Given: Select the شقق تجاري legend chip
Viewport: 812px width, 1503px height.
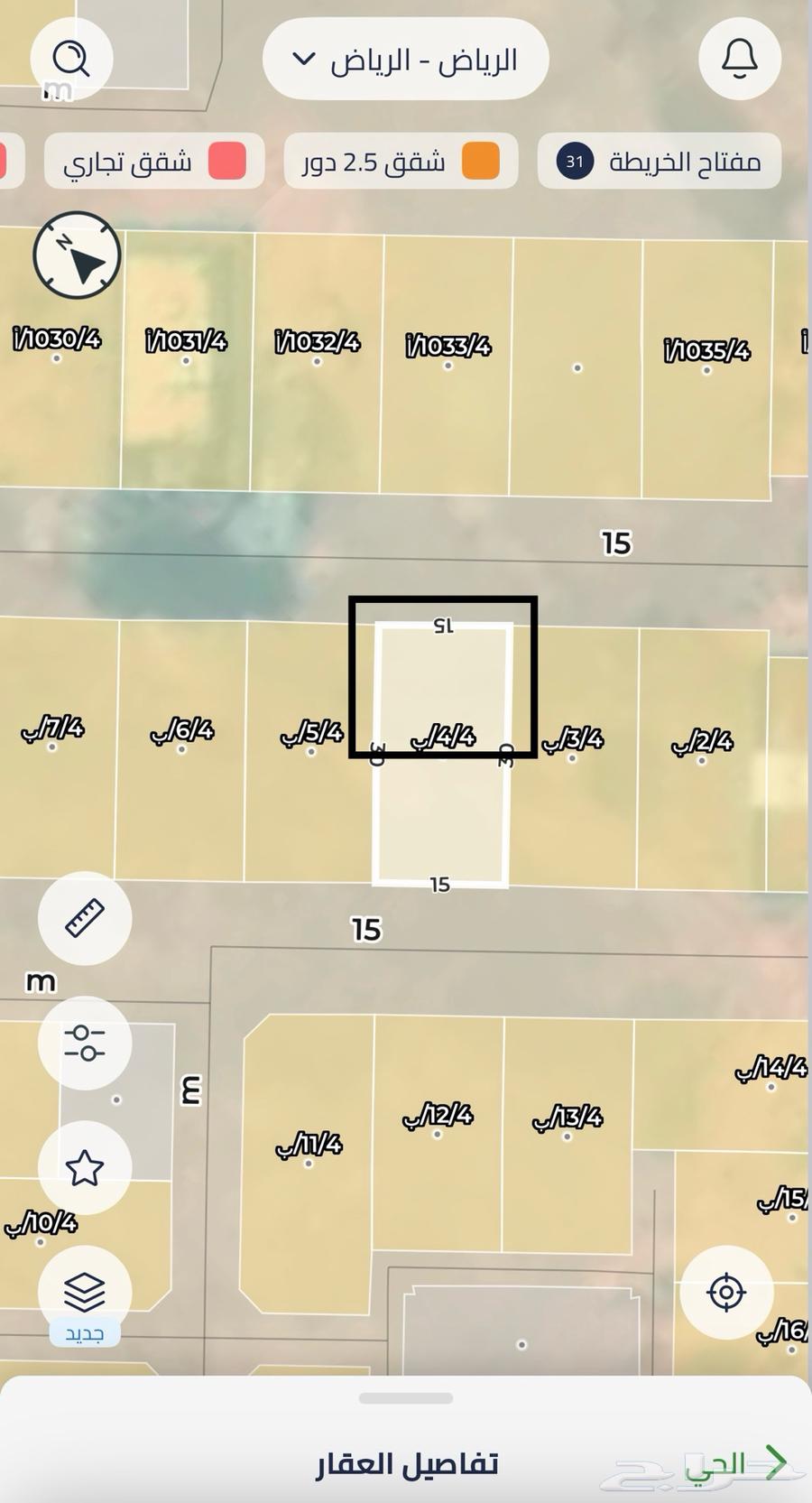Looking at the screenshot, I should tap(154, 162).
